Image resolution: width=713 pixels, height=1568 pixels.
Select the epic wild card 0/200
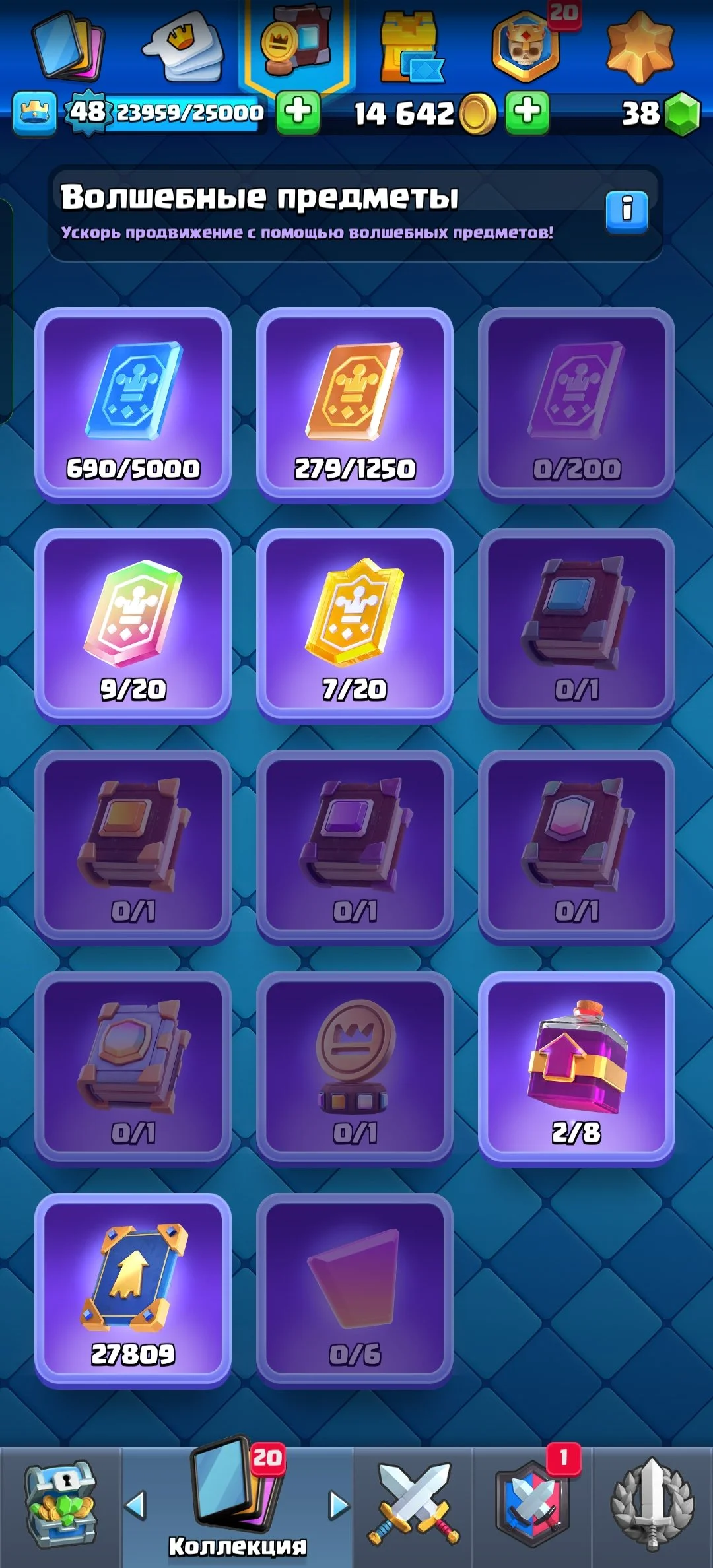coord(576,404)
